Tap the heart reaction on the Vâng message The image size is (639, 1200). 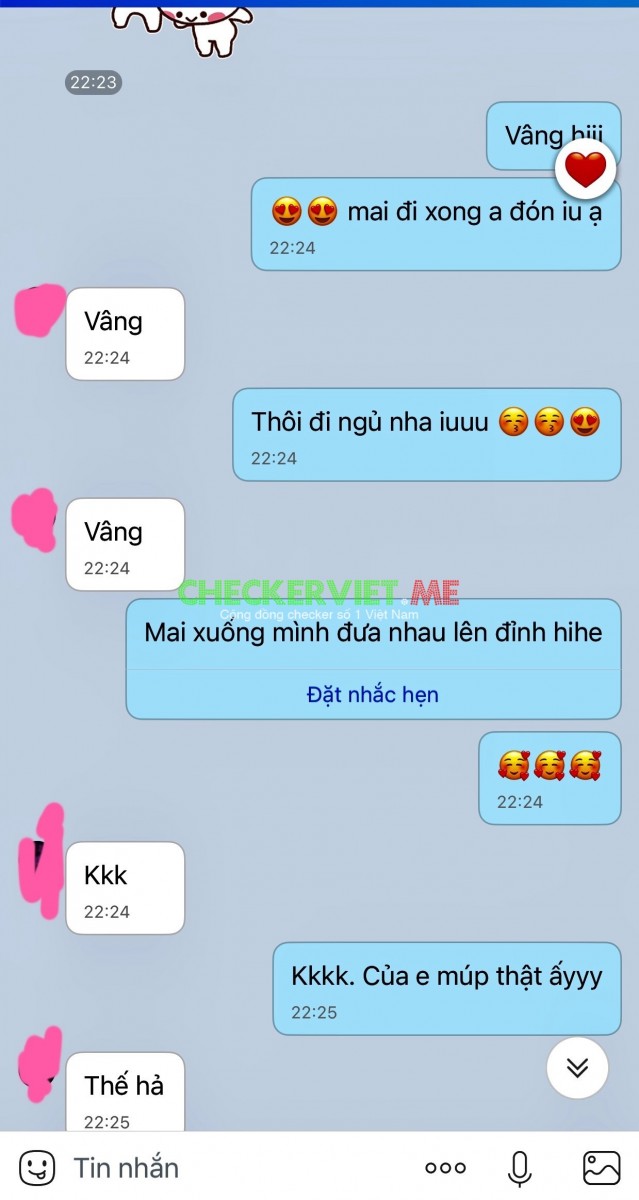[585, 170]
